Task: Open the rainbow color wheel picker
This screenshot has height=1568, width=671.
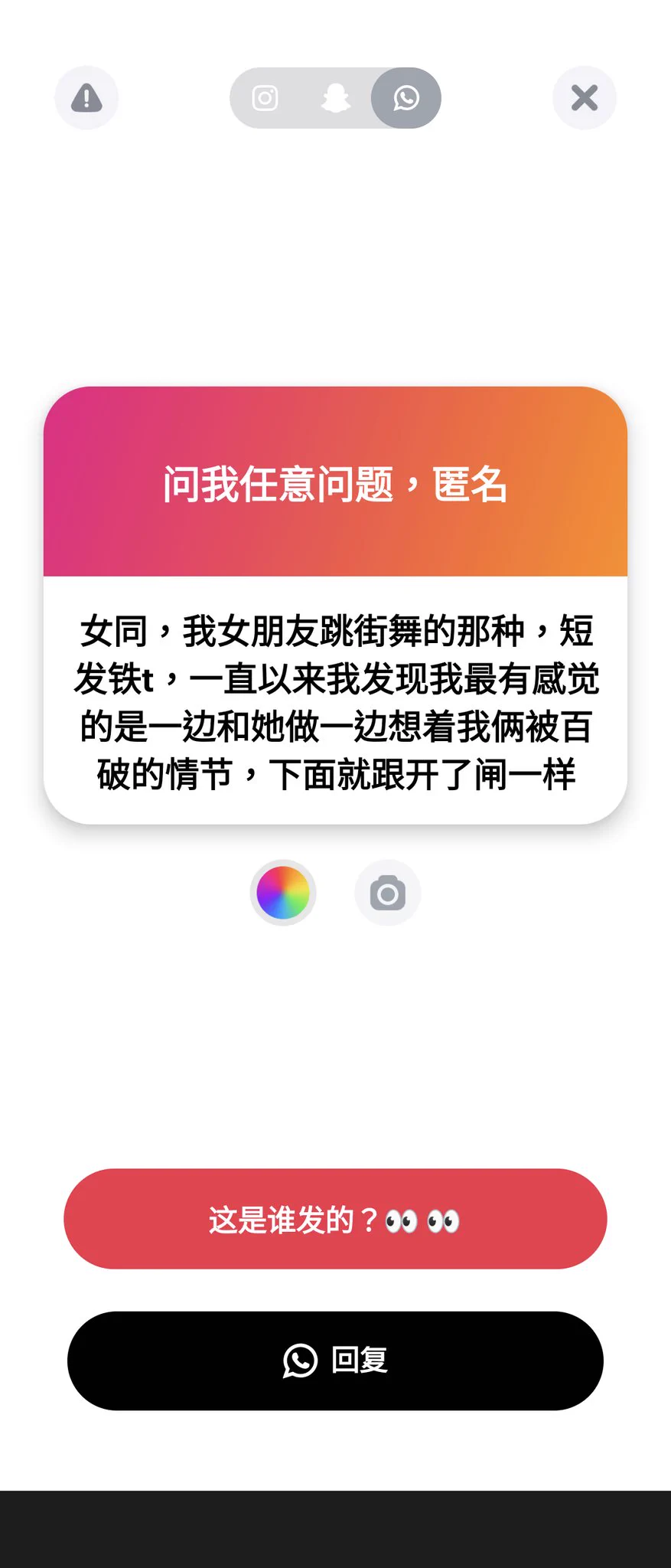Action: click(283, 893)
